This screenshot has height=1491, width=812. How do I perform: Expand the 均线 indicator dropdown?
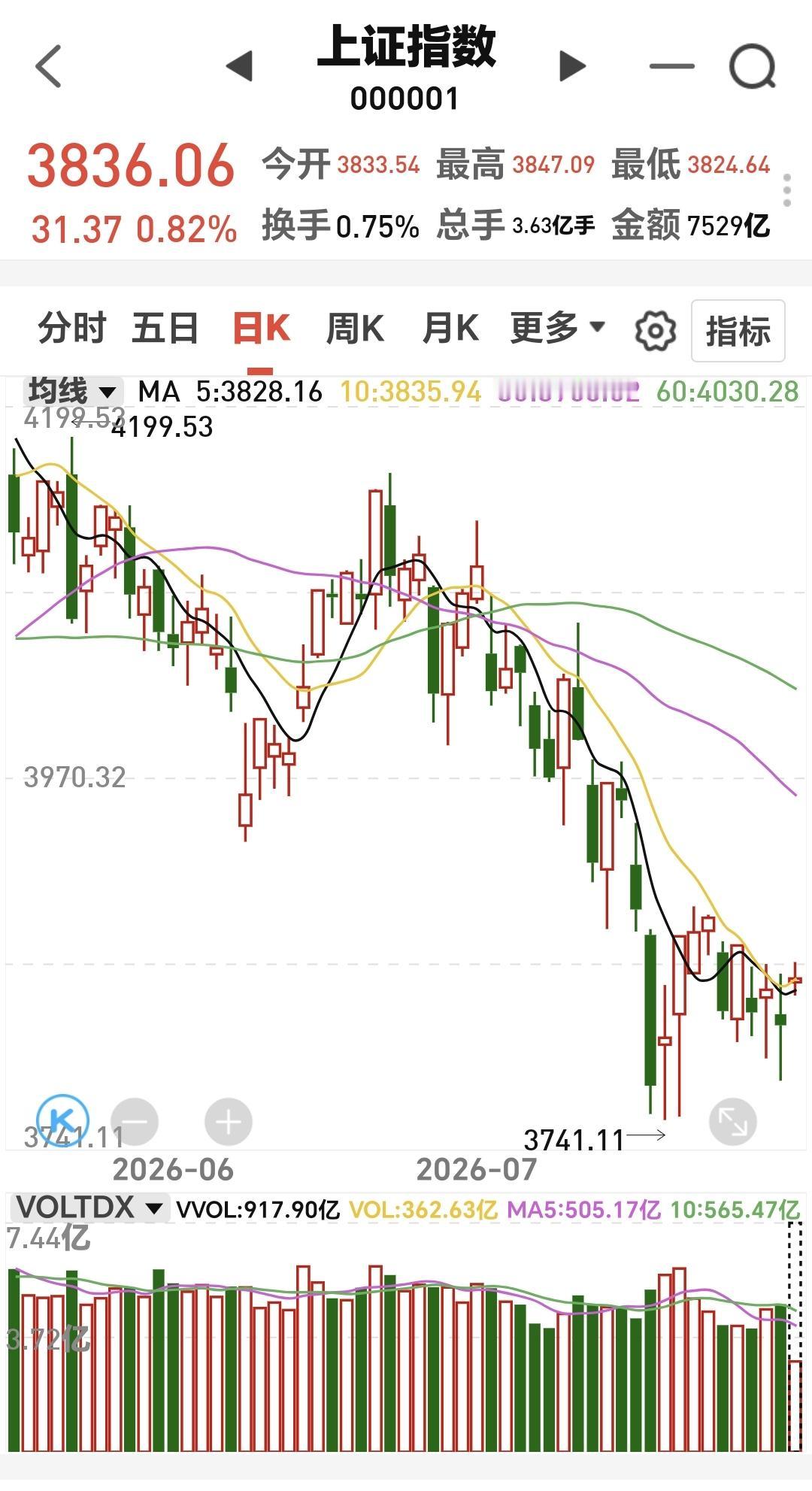tap(72, 392)
